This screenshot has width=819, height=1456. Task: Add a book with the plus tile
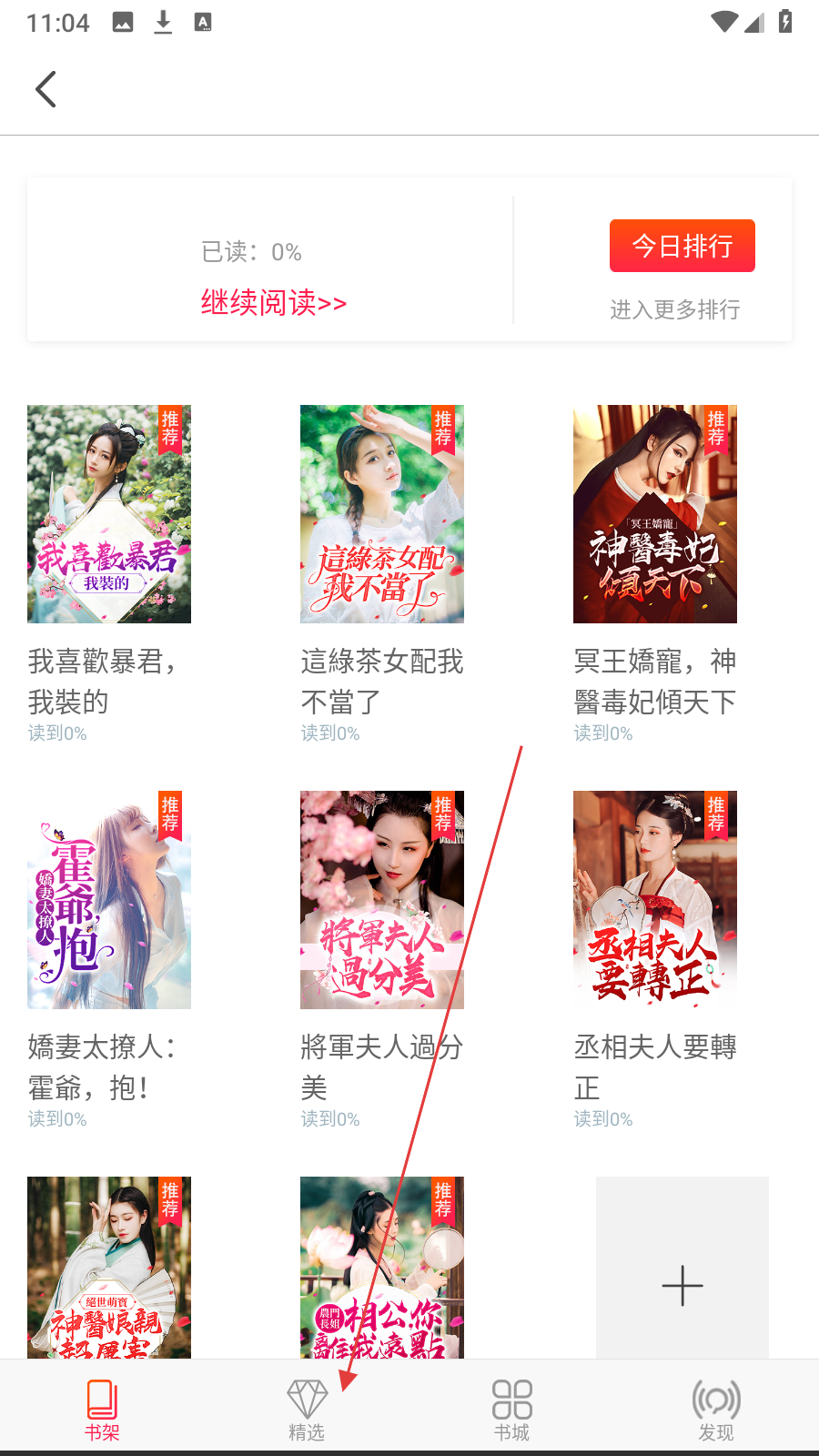[x=682, y=1268]
